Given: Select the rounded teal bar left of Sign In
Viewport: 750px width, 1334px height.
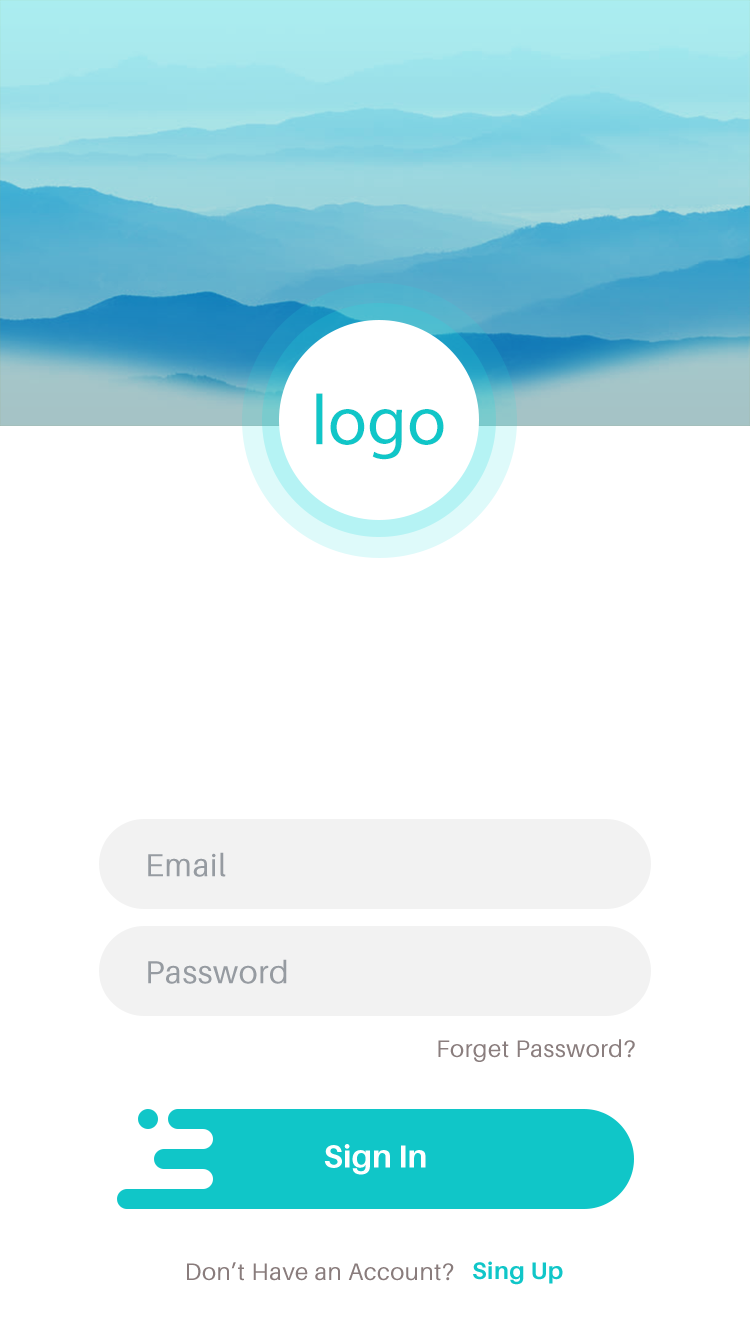Looking at the screenshot, I should tap(185, 1157).
